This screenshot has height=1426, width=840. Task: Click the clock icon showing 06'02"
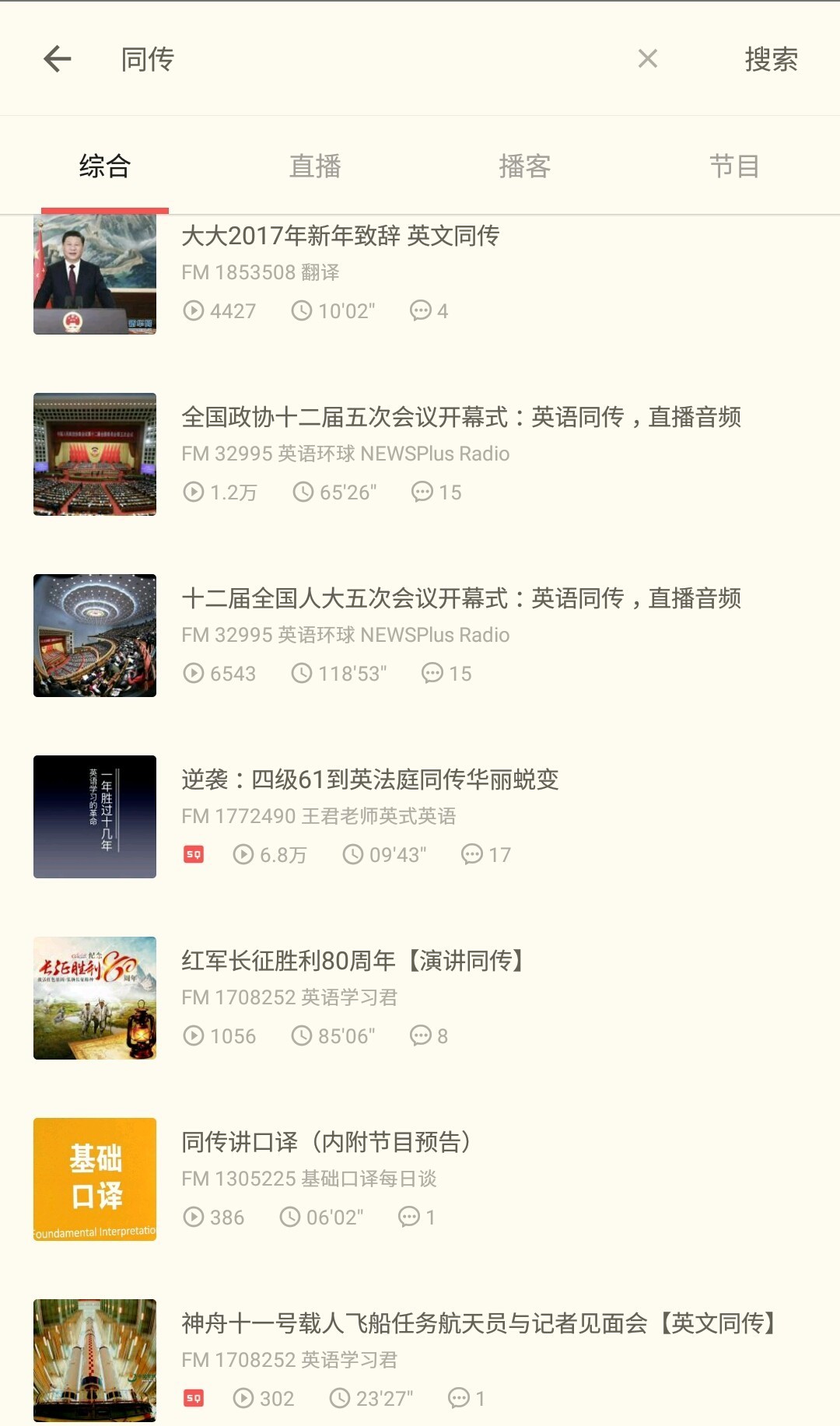(291, 1216)
